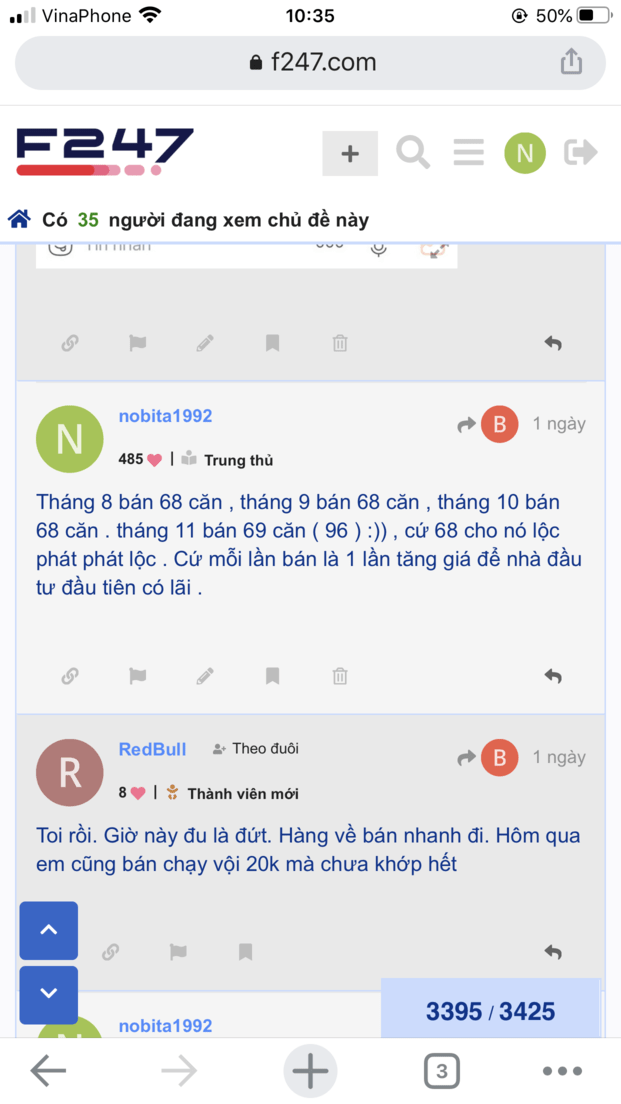621x1104 pixels.
Task: Open the hamburger menu
Action: [x=468, y=153]
